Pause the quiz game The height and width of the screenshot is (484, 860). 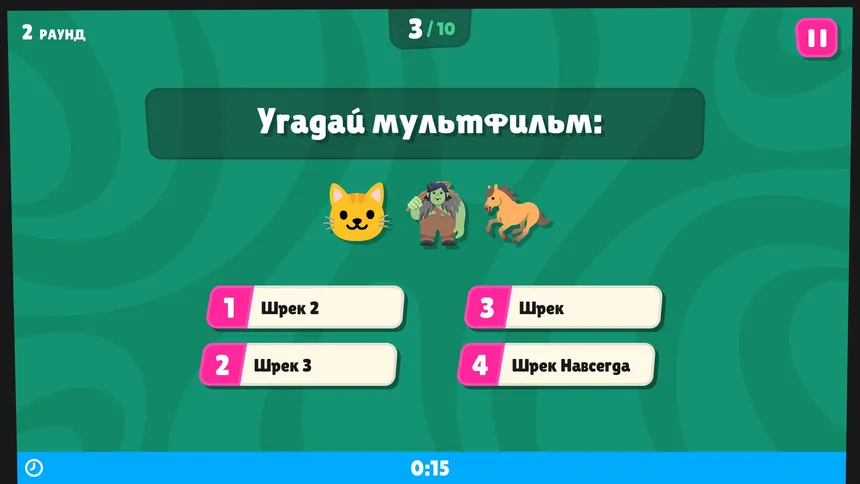coord(816,38)
